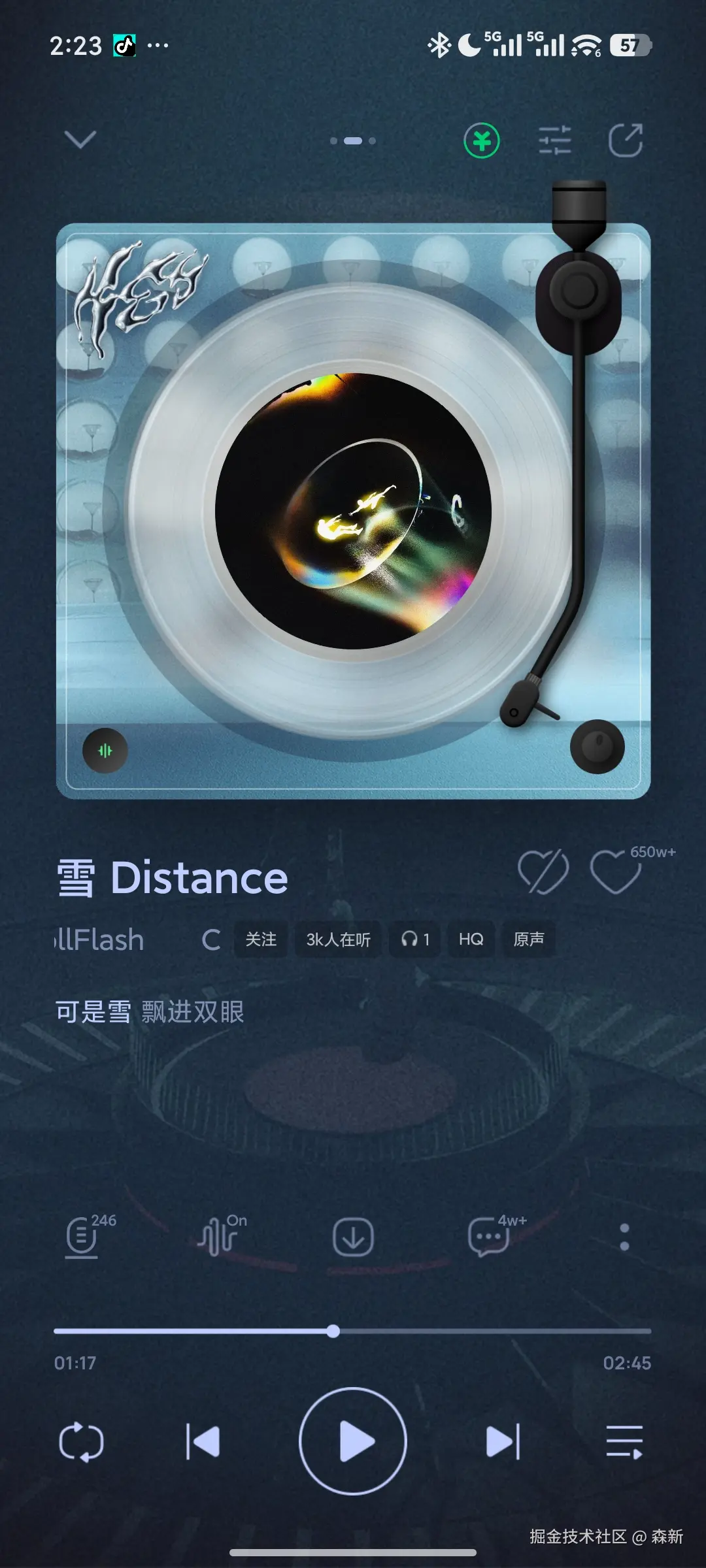
Task: Select the HQ quality tag
Action: coord(470,939)
